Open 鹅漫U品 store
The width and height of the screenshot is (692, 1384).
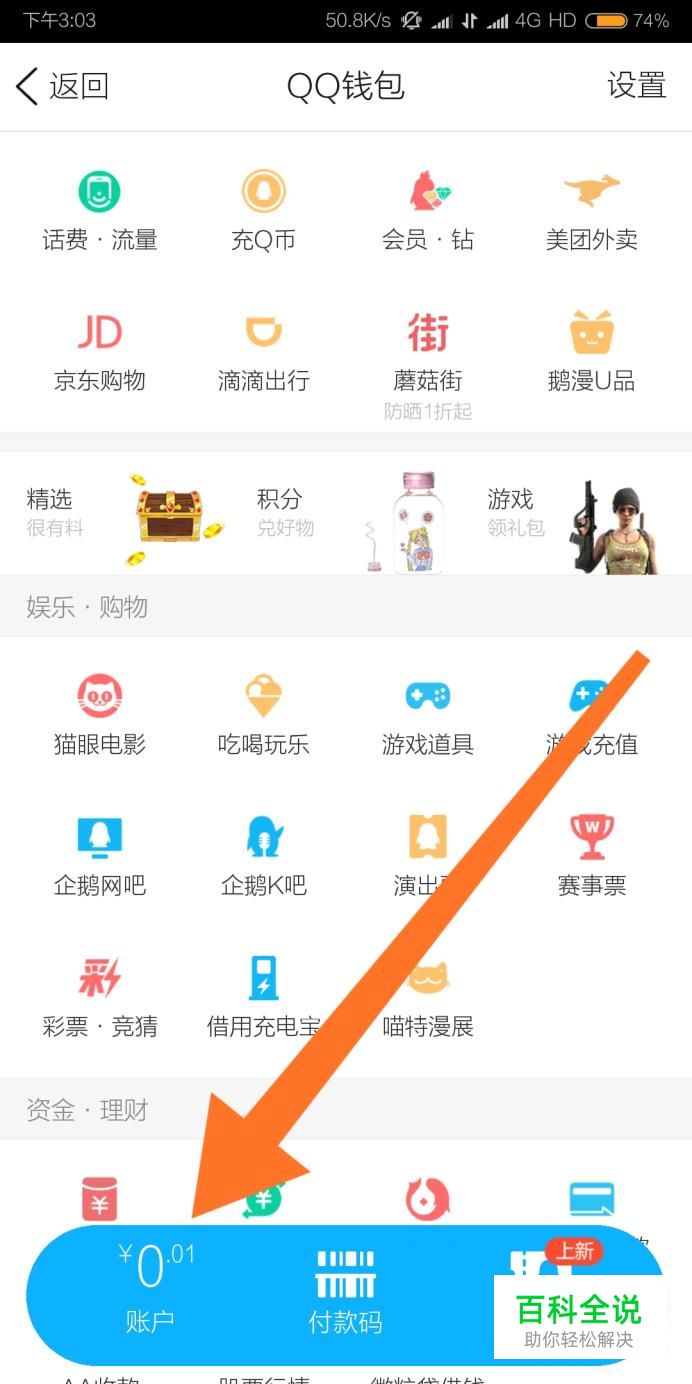point(591,352)
